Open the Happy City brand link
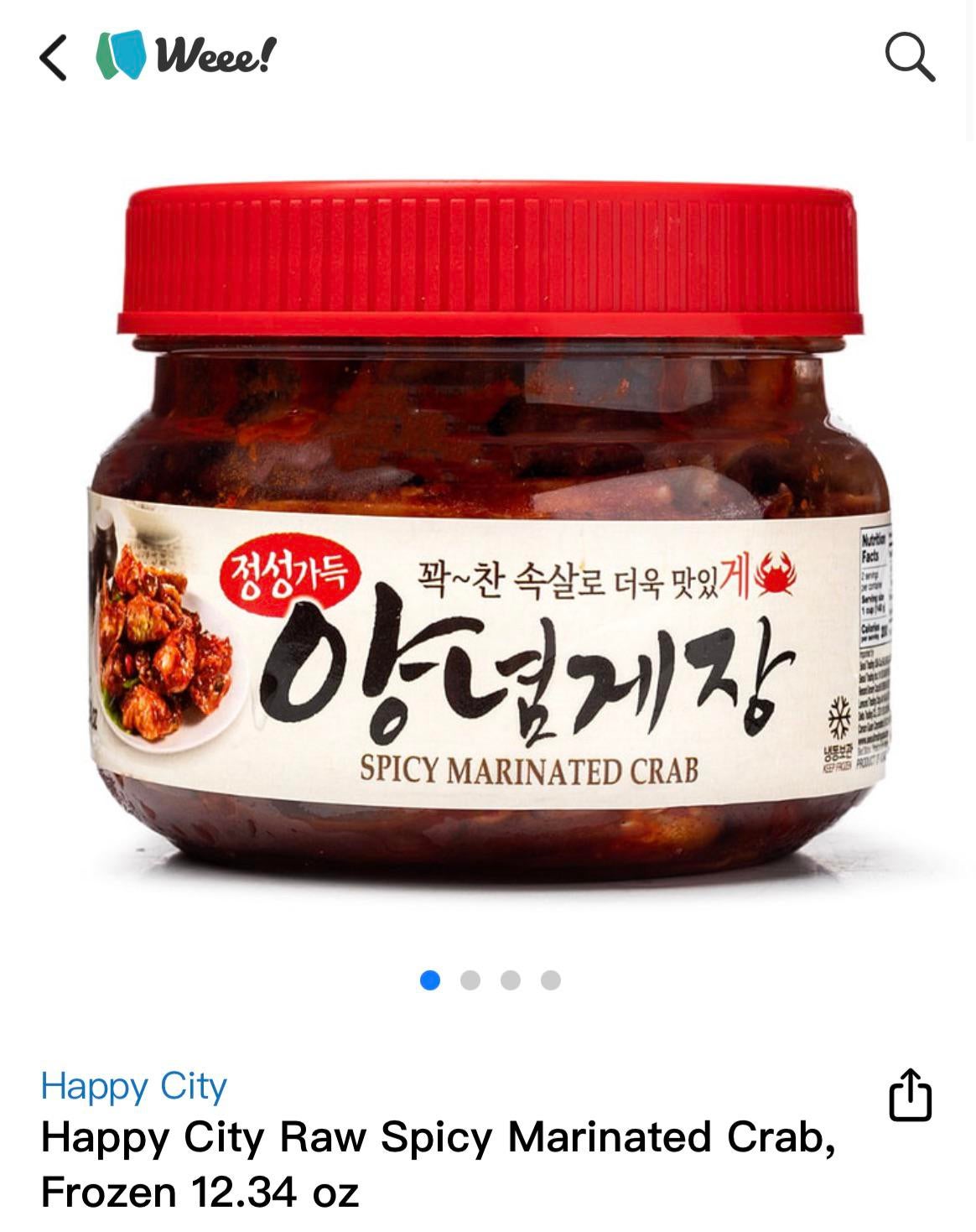This screenshot has width=976, height=1232. (x=133, y=1086)
